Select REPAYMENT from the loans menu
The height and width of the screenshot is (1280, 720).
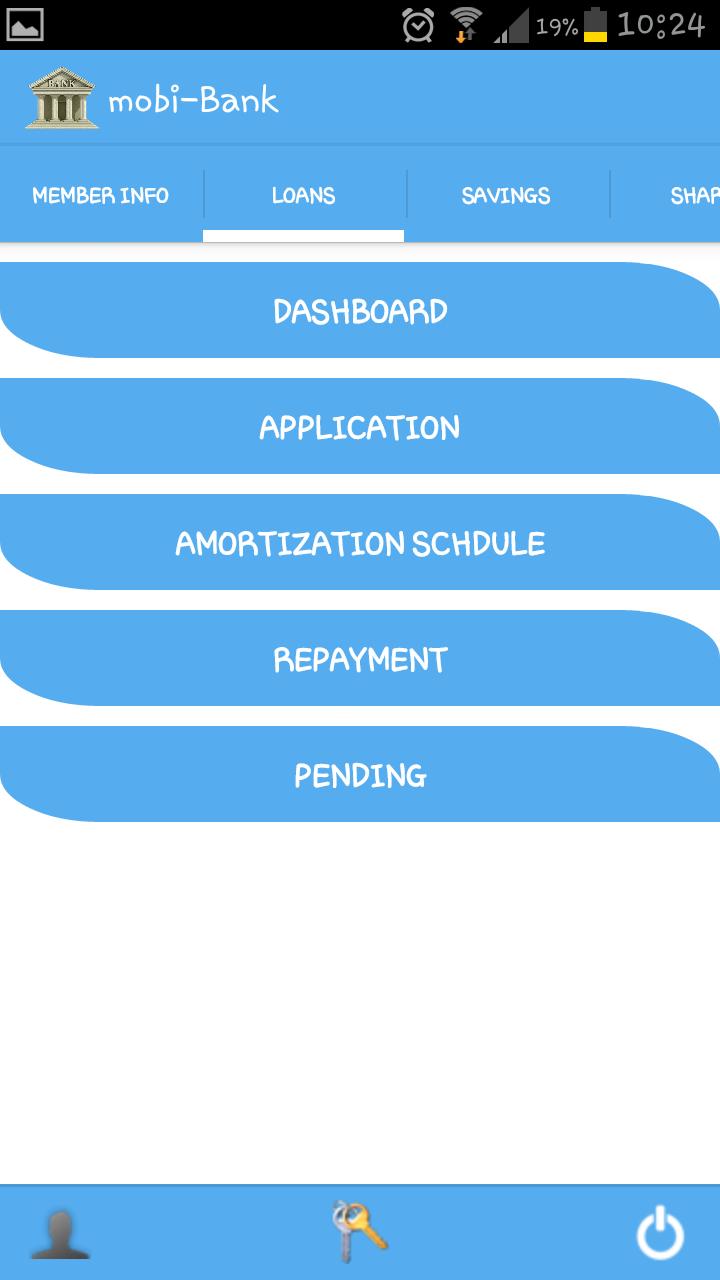click(360, 658)
